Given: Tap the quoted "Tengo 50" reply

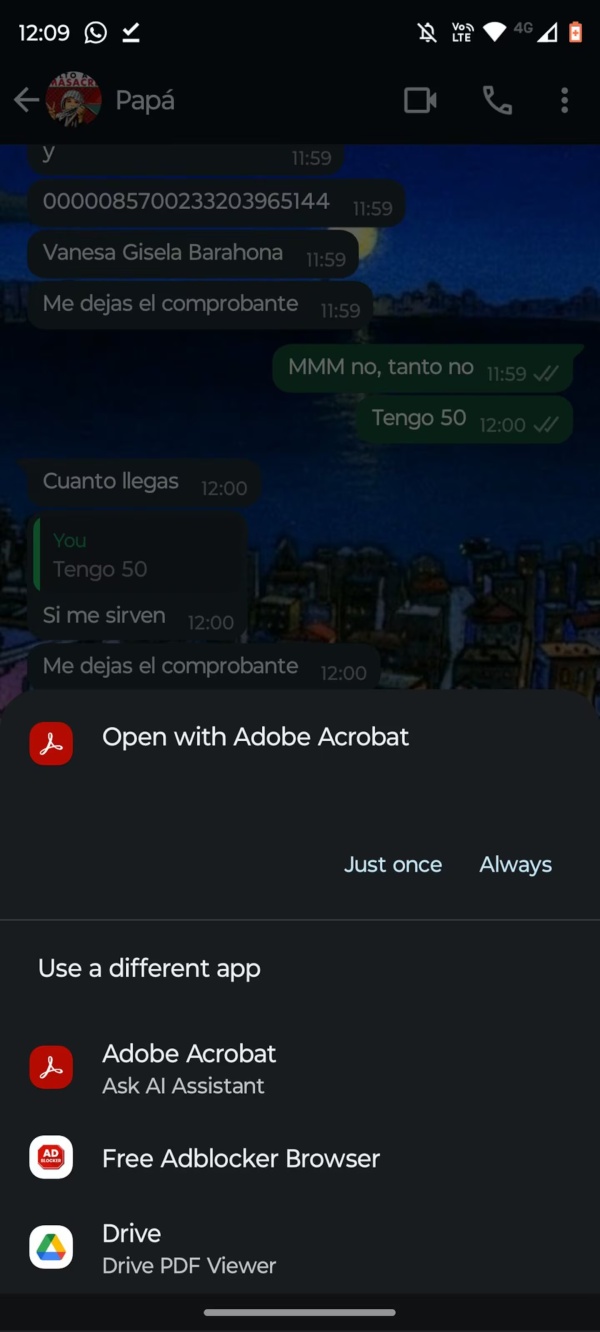Looking at the screenshot, I should coord(138,555).
